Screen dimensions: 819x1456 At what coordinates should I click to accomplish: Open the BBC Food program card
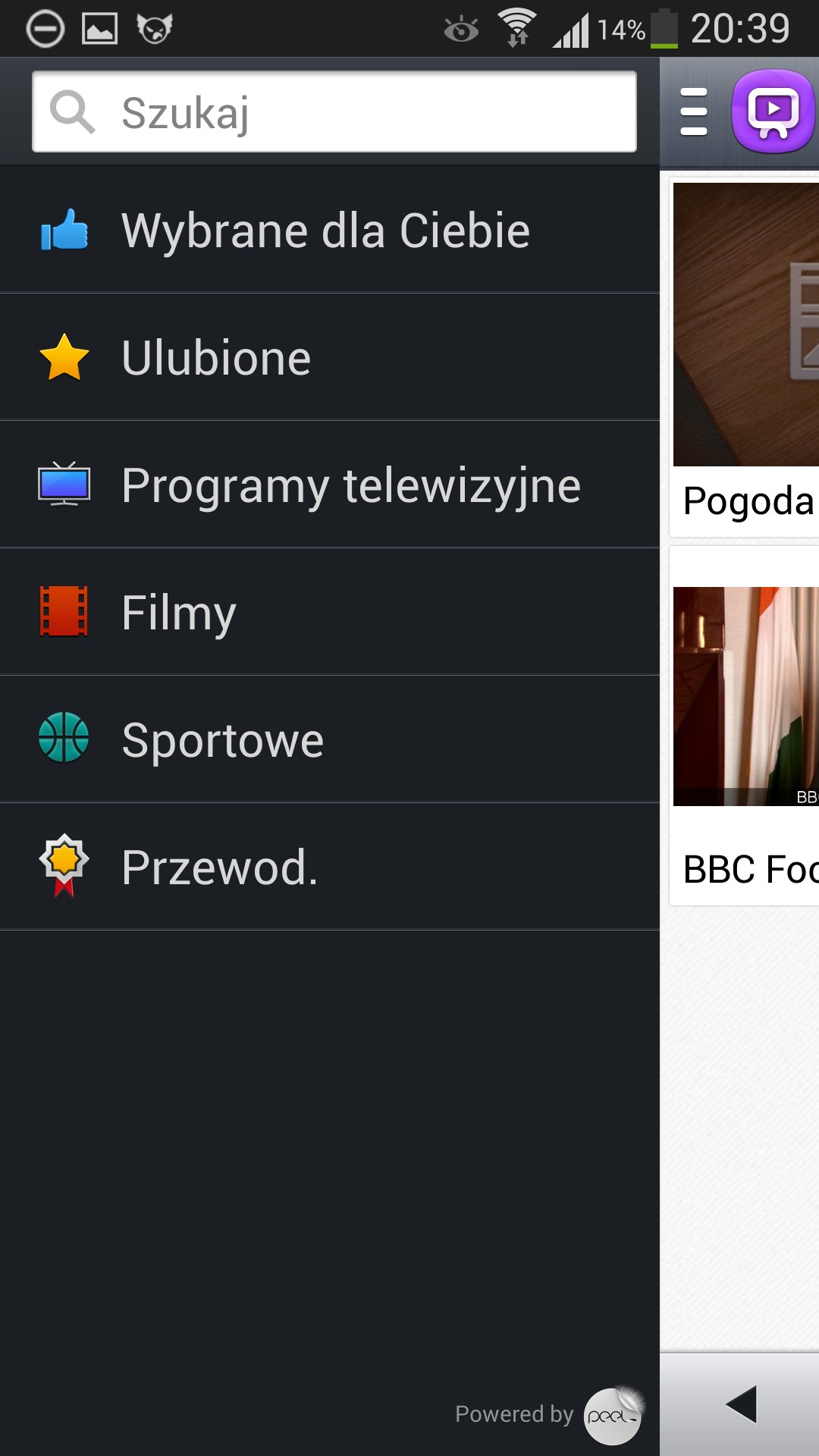(x=746, y=728)
